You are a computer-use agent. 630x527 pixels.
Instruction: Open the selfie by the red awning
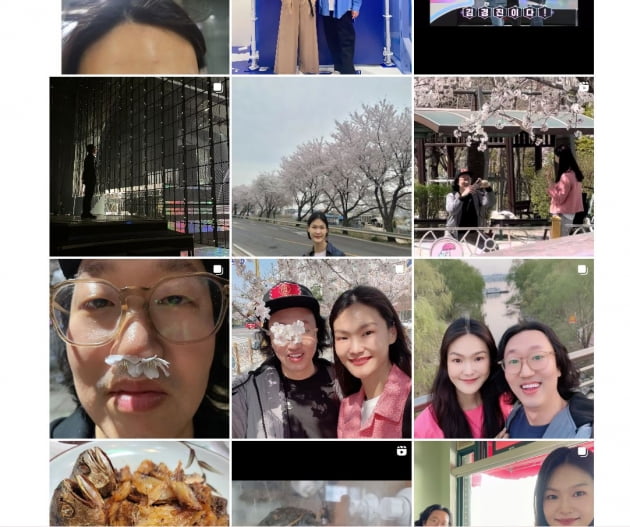[x=503, y=484]
